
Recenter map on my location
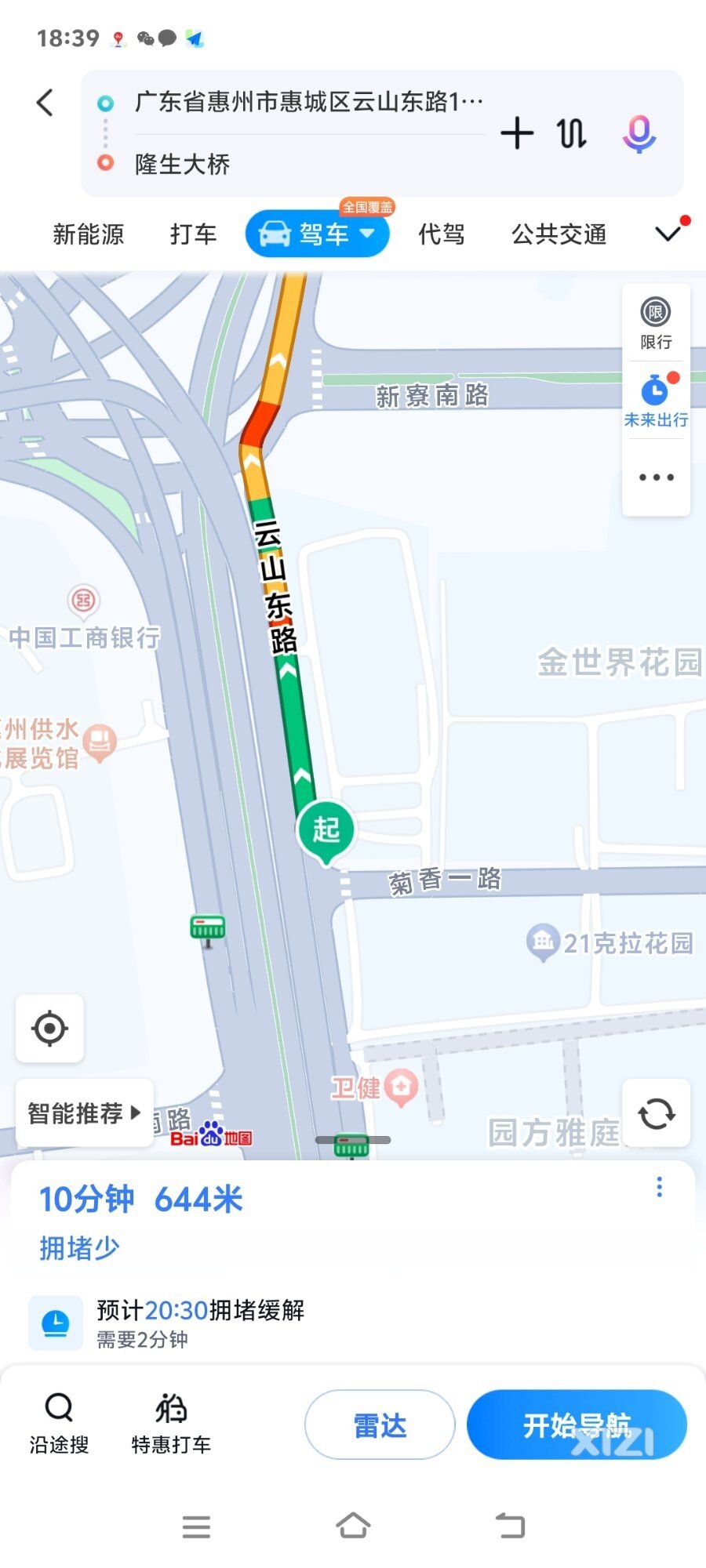pyautogui.click(x=50, y=1029)
